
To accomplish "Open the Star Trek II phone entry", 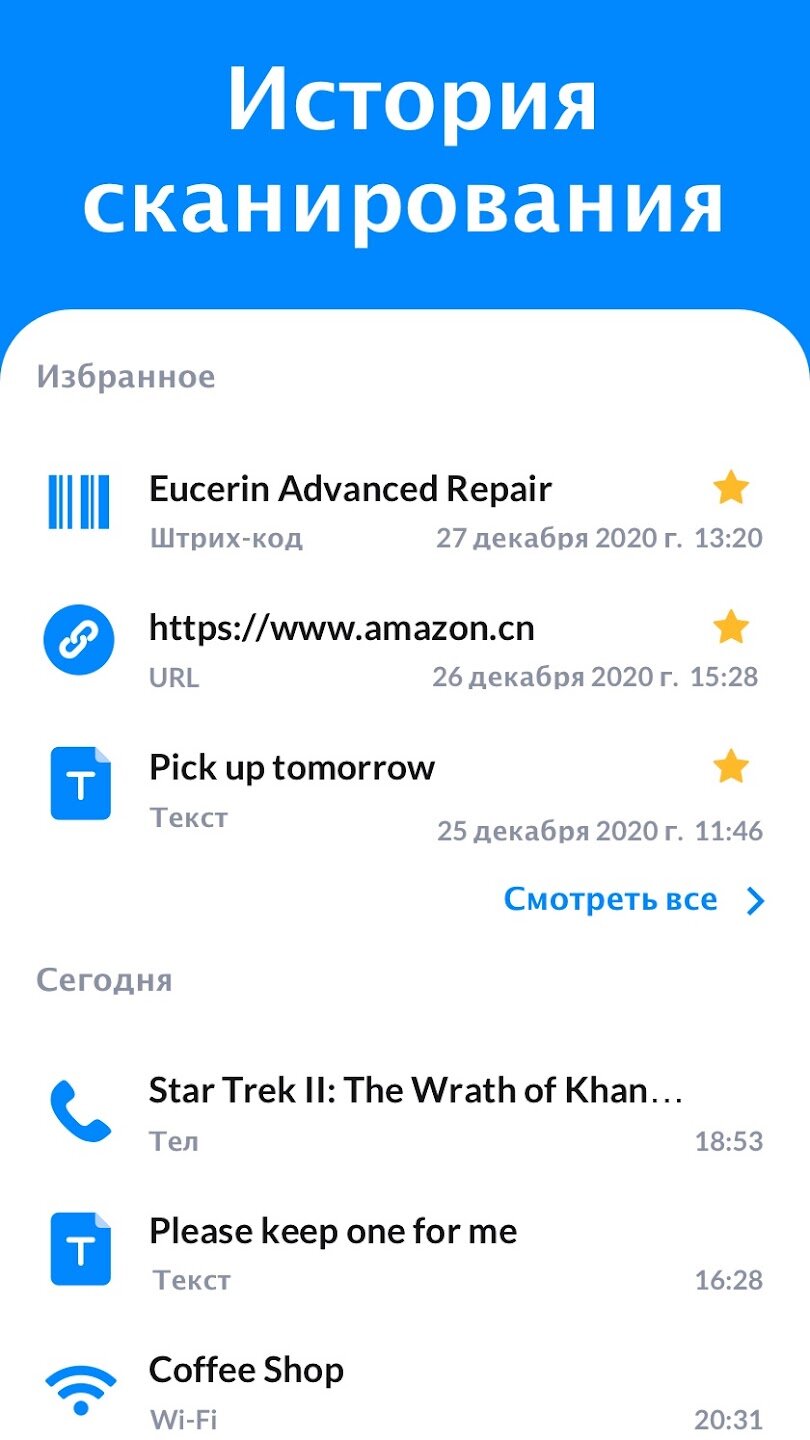I will (405, 1114).
